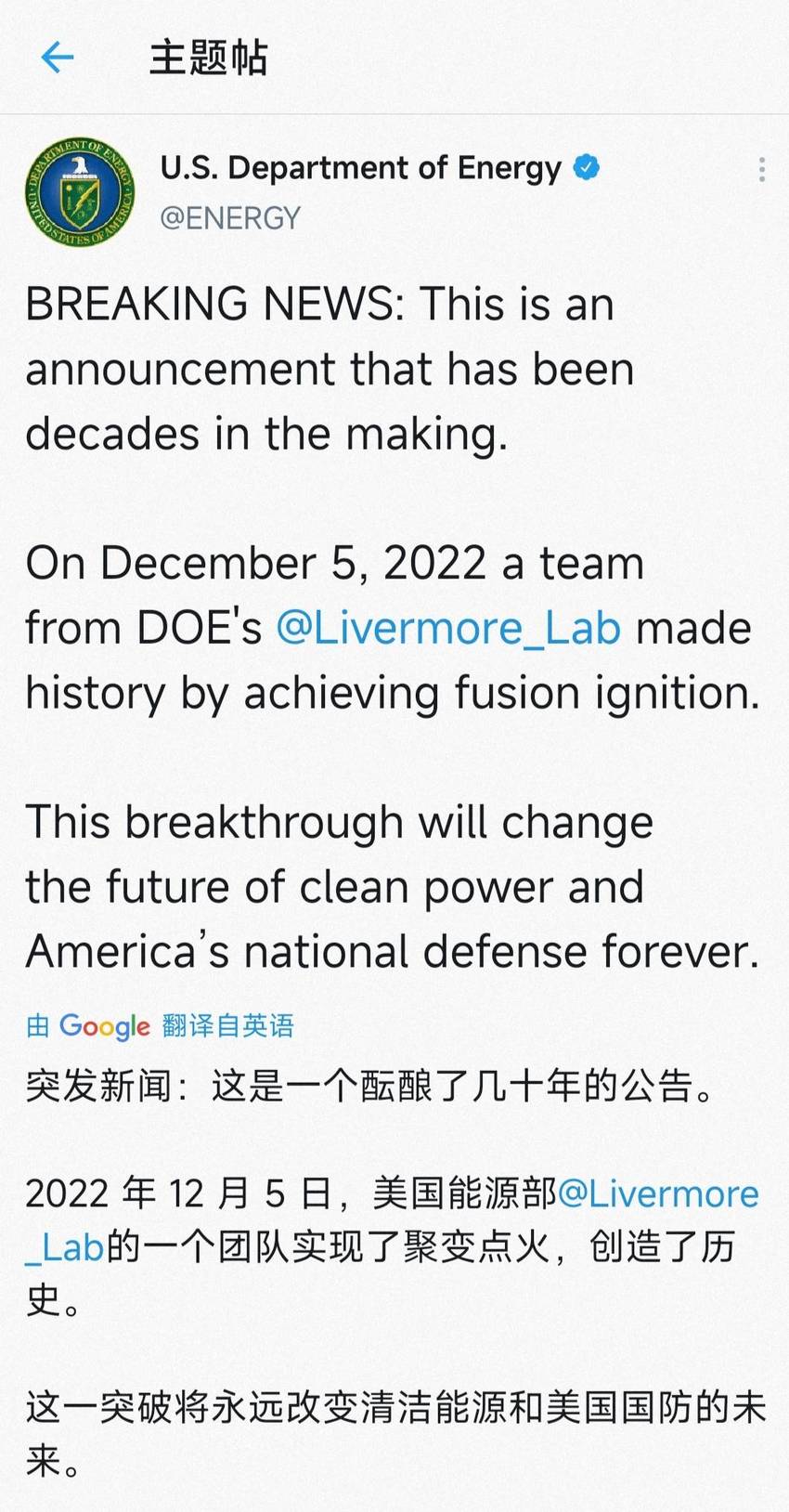Go back using the top arrow
789x1512 pixels.
click(x=57, y=58)
